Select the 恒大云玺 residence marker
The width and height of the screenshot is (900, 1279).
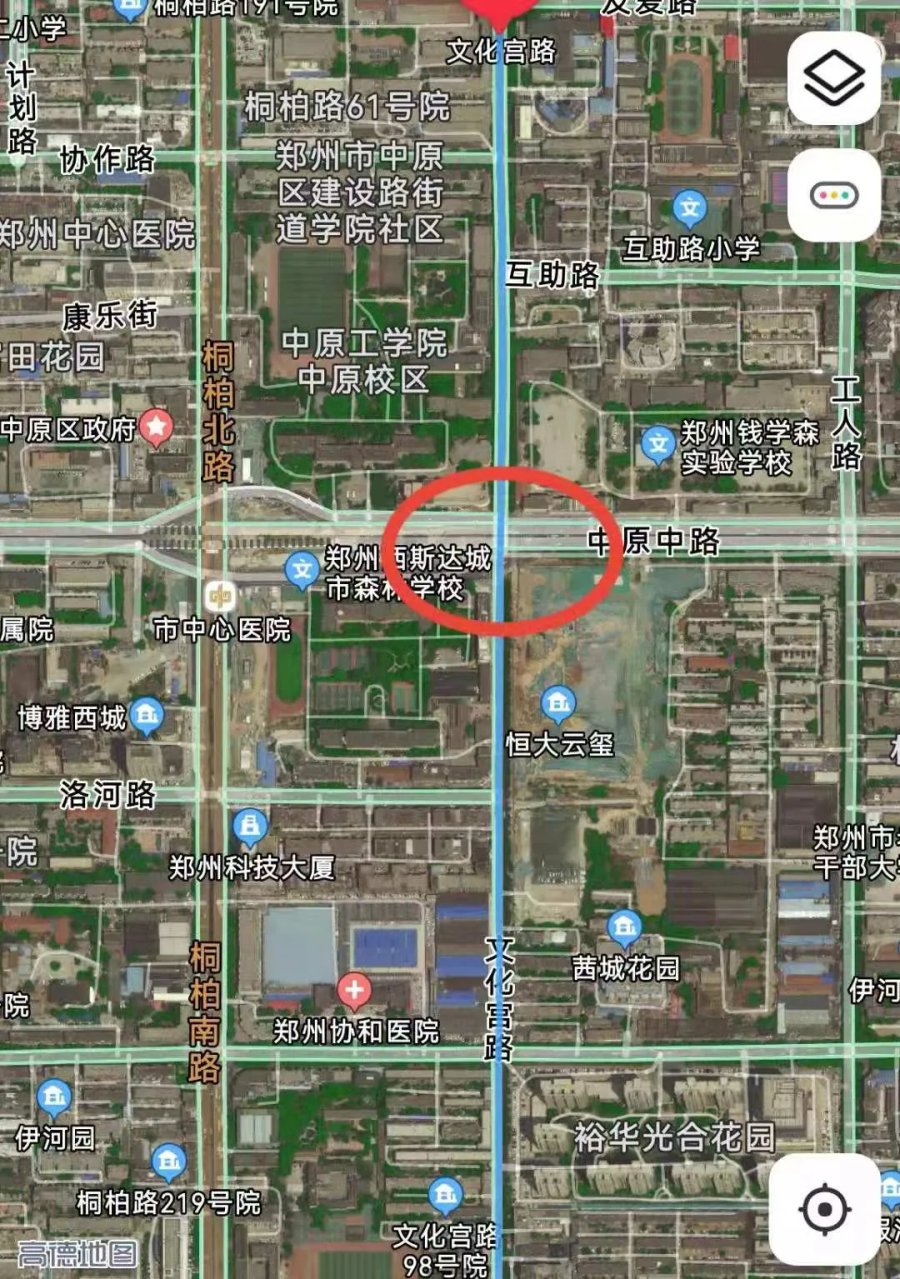tap(558, 706)
